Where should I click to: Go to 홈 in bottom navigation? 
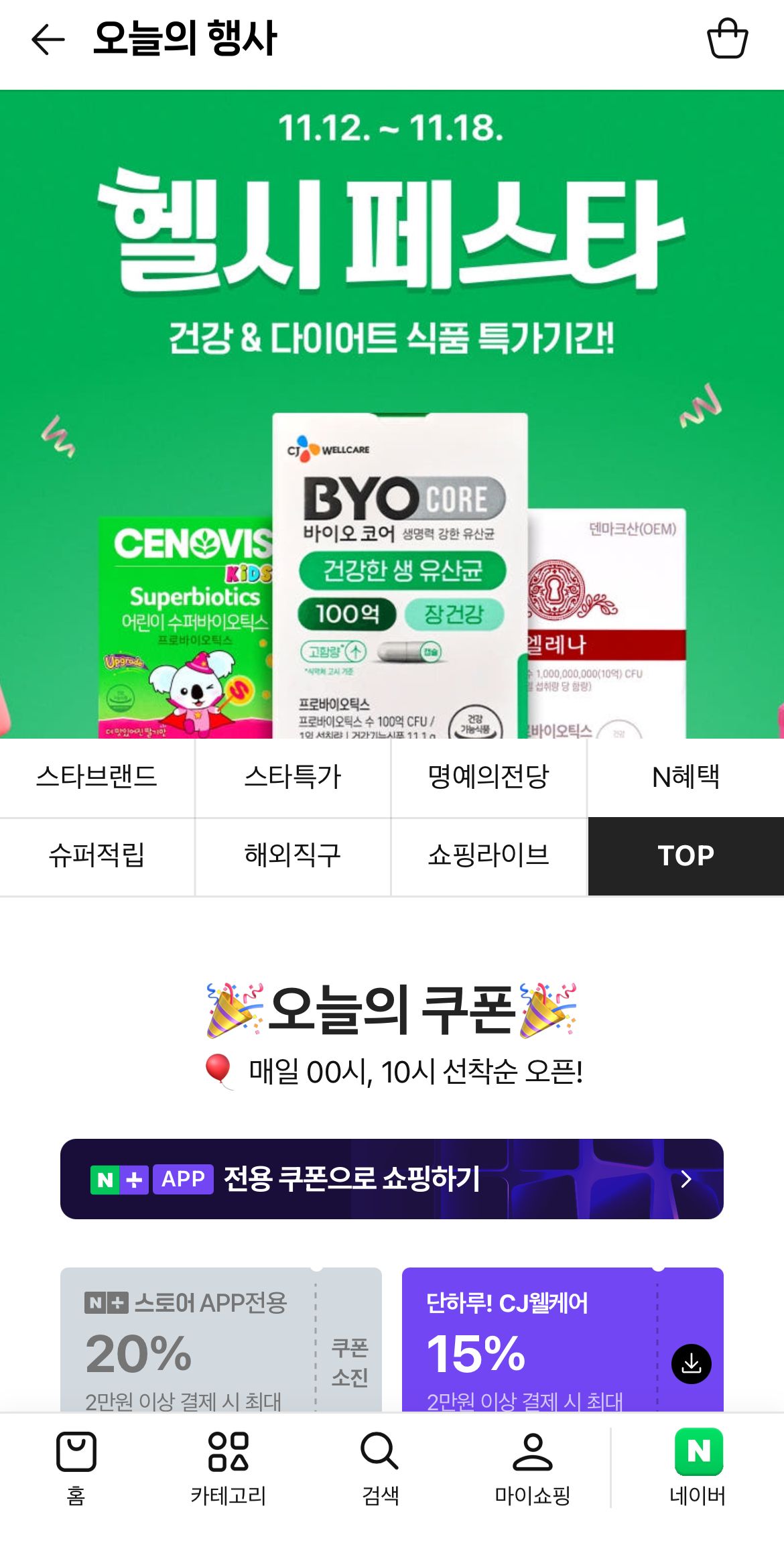[x=76, y=1468]
